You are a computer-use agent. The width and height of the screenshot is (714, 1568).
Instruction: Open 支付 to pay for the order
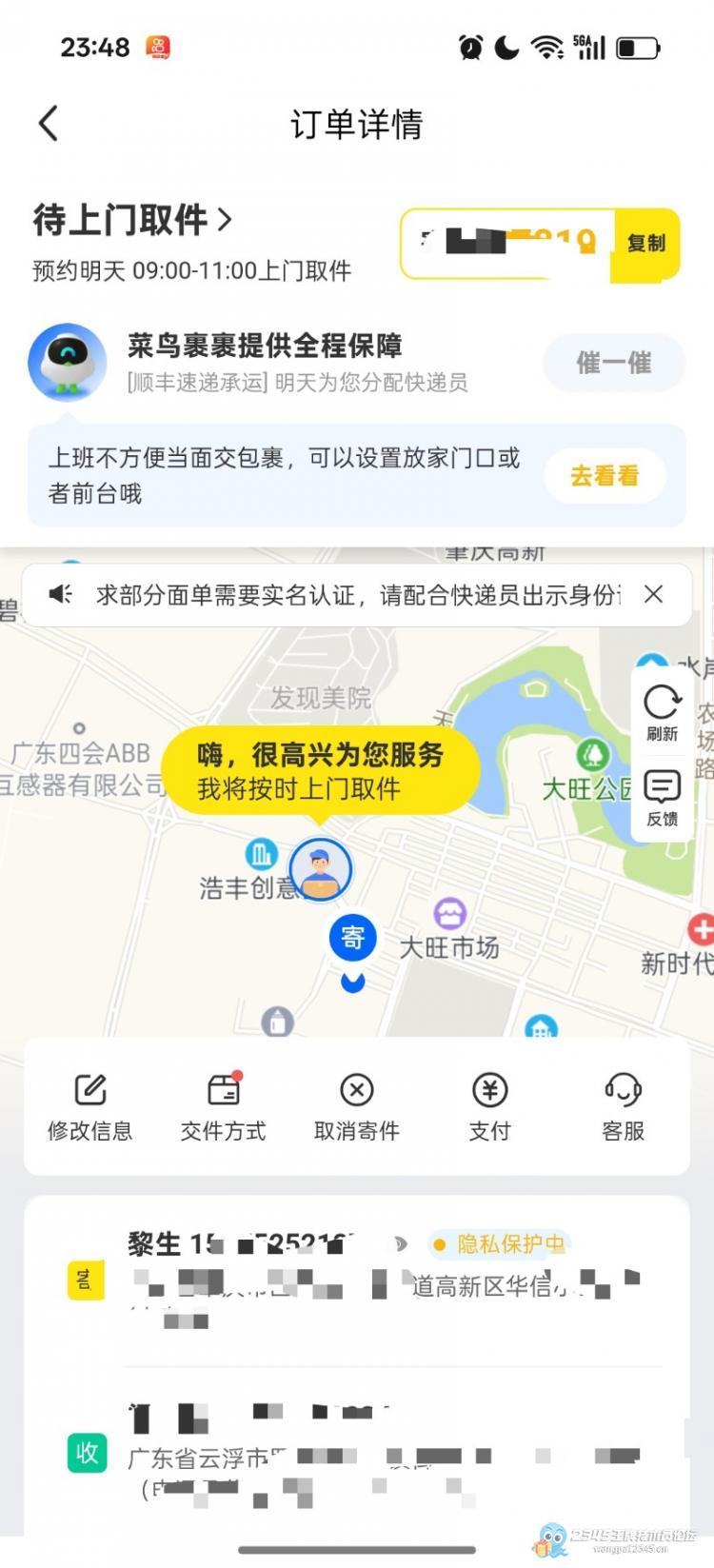pyautogui.click(x=490, y=1104)
